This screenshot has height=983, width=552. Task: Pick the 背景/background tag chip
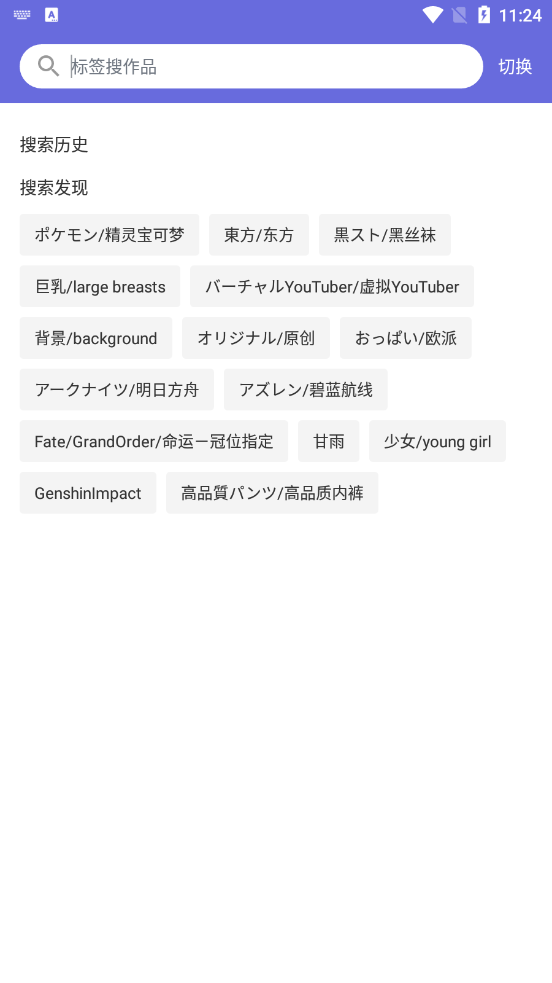tap(96, 338)
